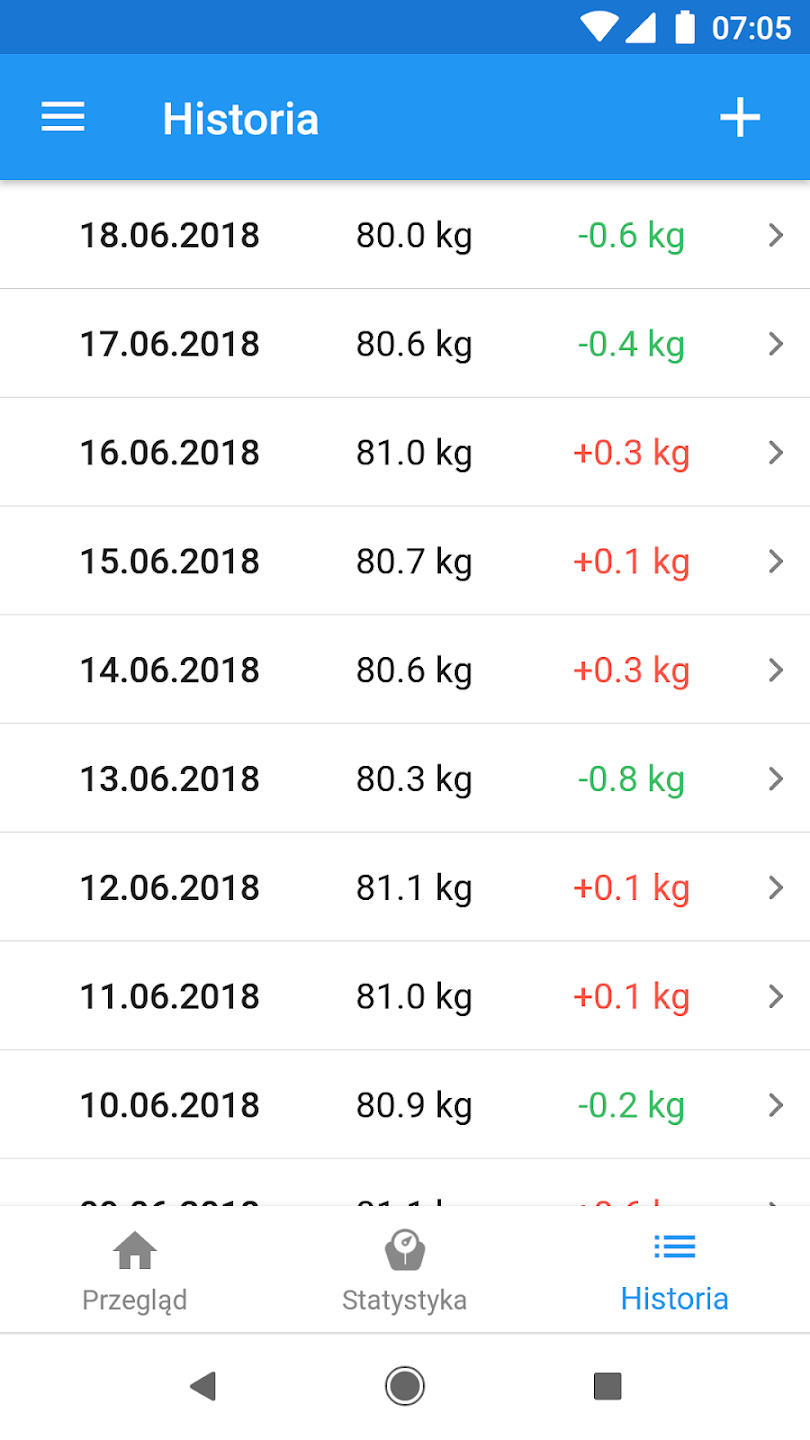
Task: Open the 13.06.2018 weight record
Action: [405, 779]
